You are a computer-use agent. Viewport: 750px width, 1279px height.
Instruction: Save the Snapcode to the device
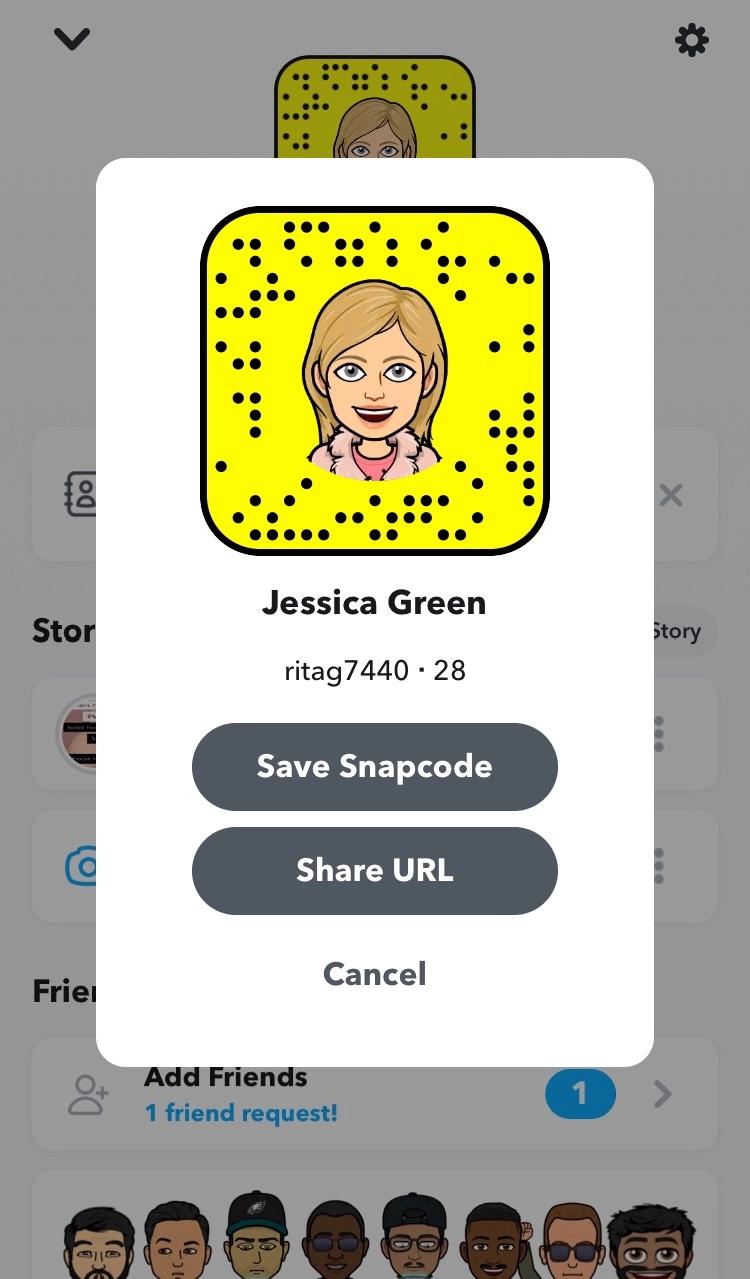[x=374, y=766]
